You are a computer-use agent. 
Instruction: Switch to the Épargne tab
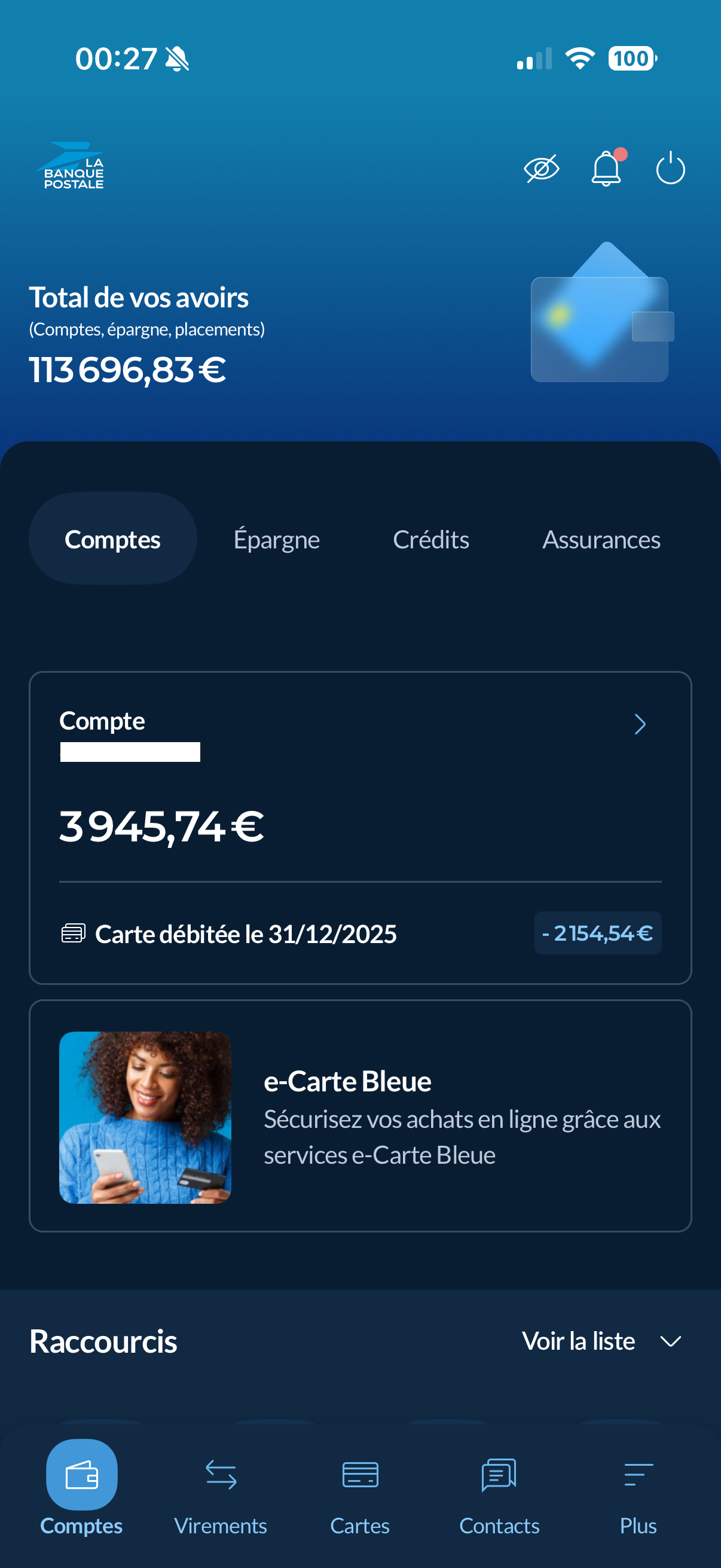click(x=277, y=539)
